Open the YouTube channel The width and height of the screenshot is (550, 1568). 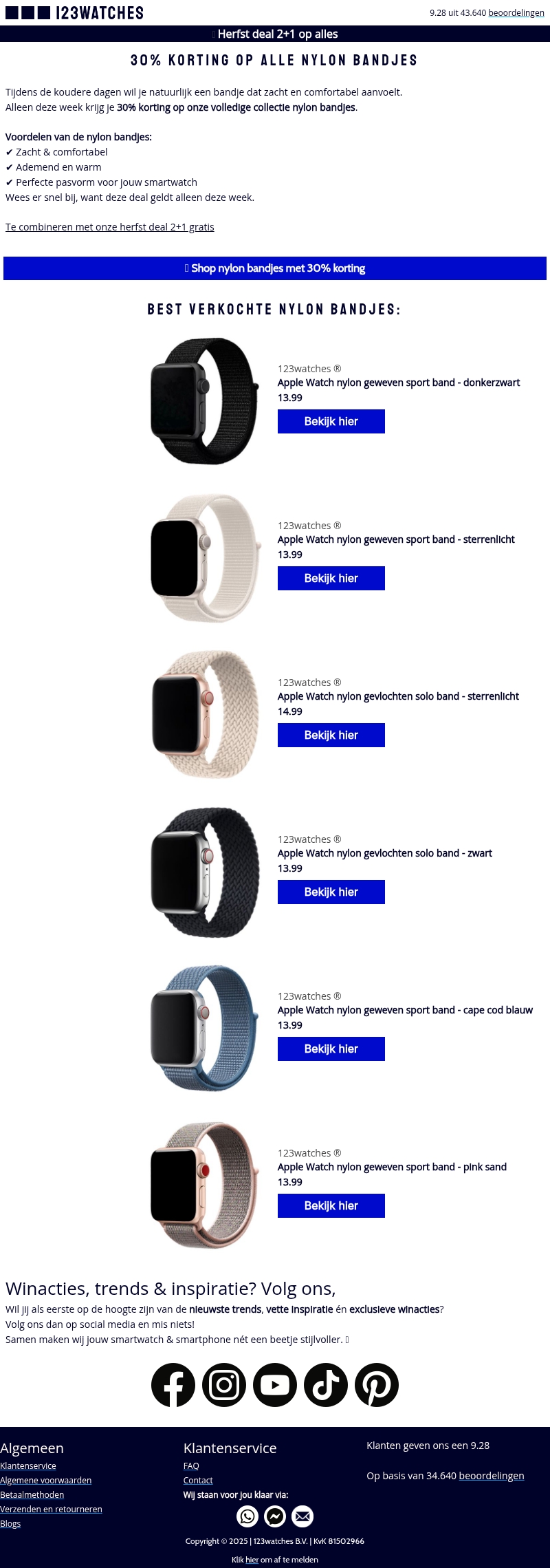(275, 1385)
